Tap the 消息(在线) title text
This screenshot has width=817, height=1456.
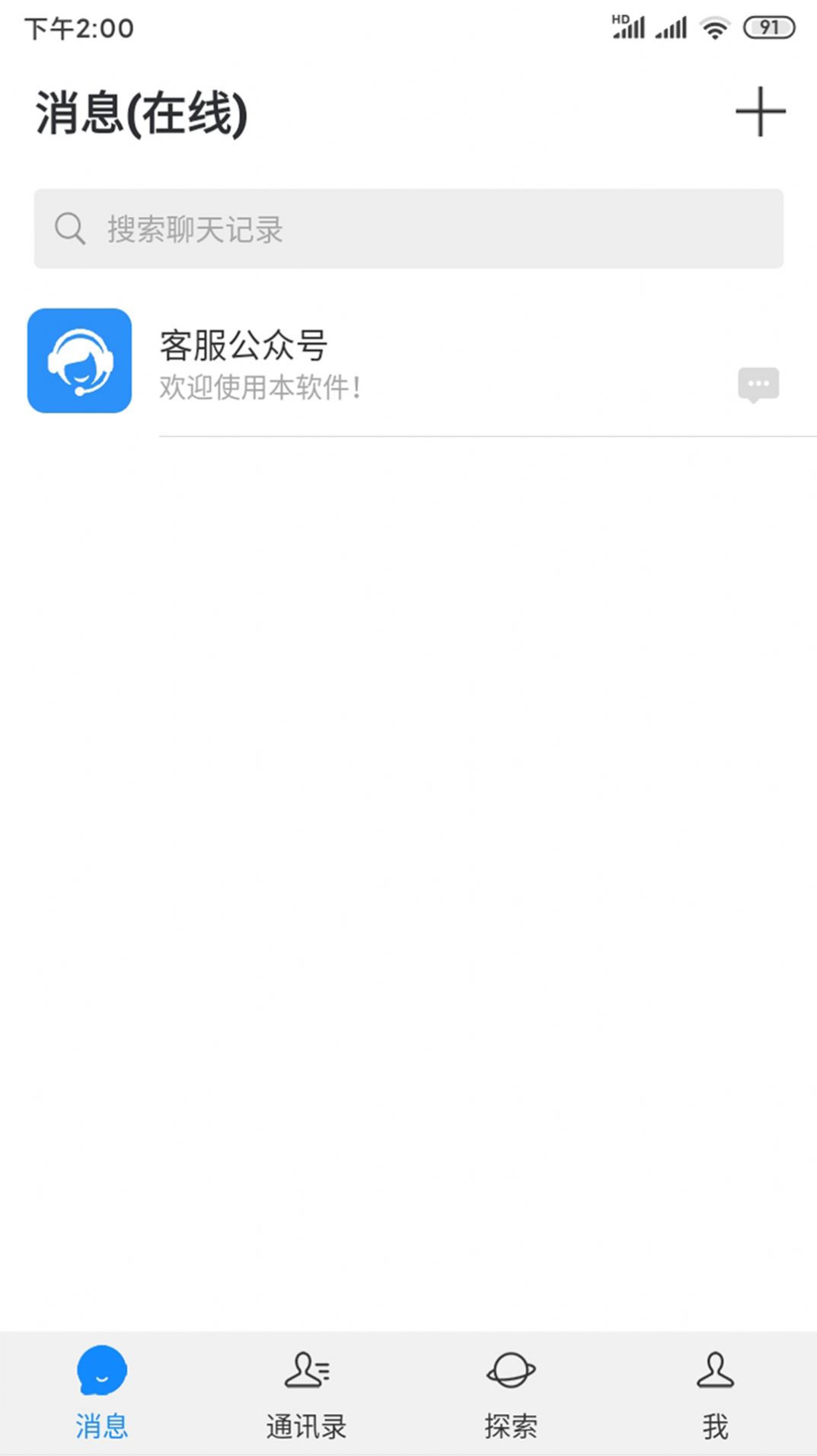tap(141, 112)
